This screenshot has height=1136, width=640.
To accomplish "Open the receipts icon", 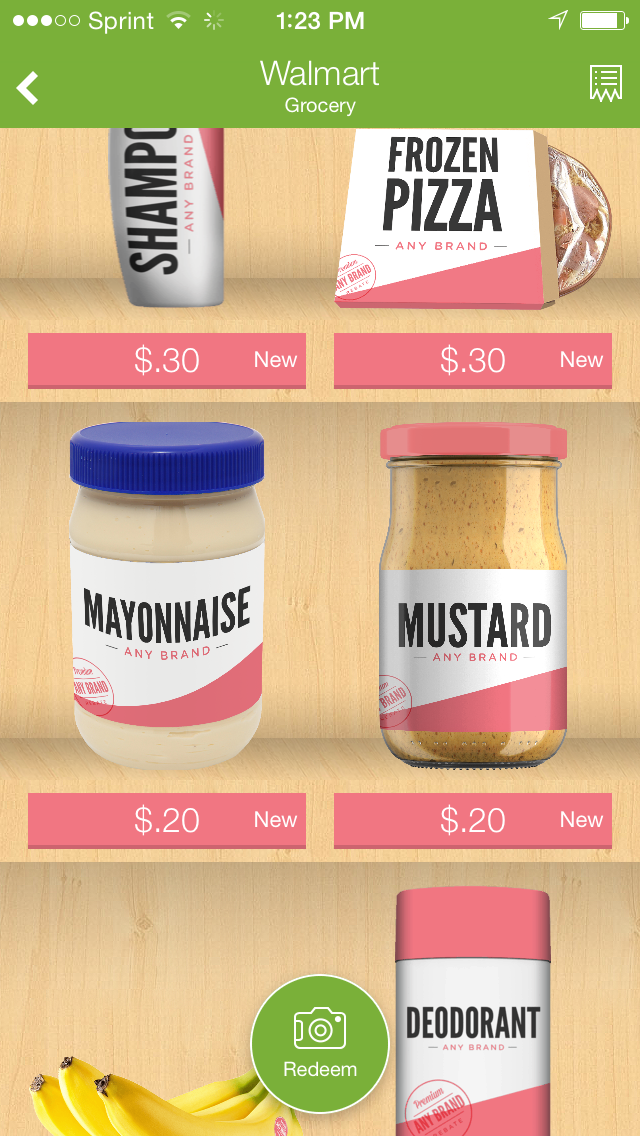I will (606, 84).
